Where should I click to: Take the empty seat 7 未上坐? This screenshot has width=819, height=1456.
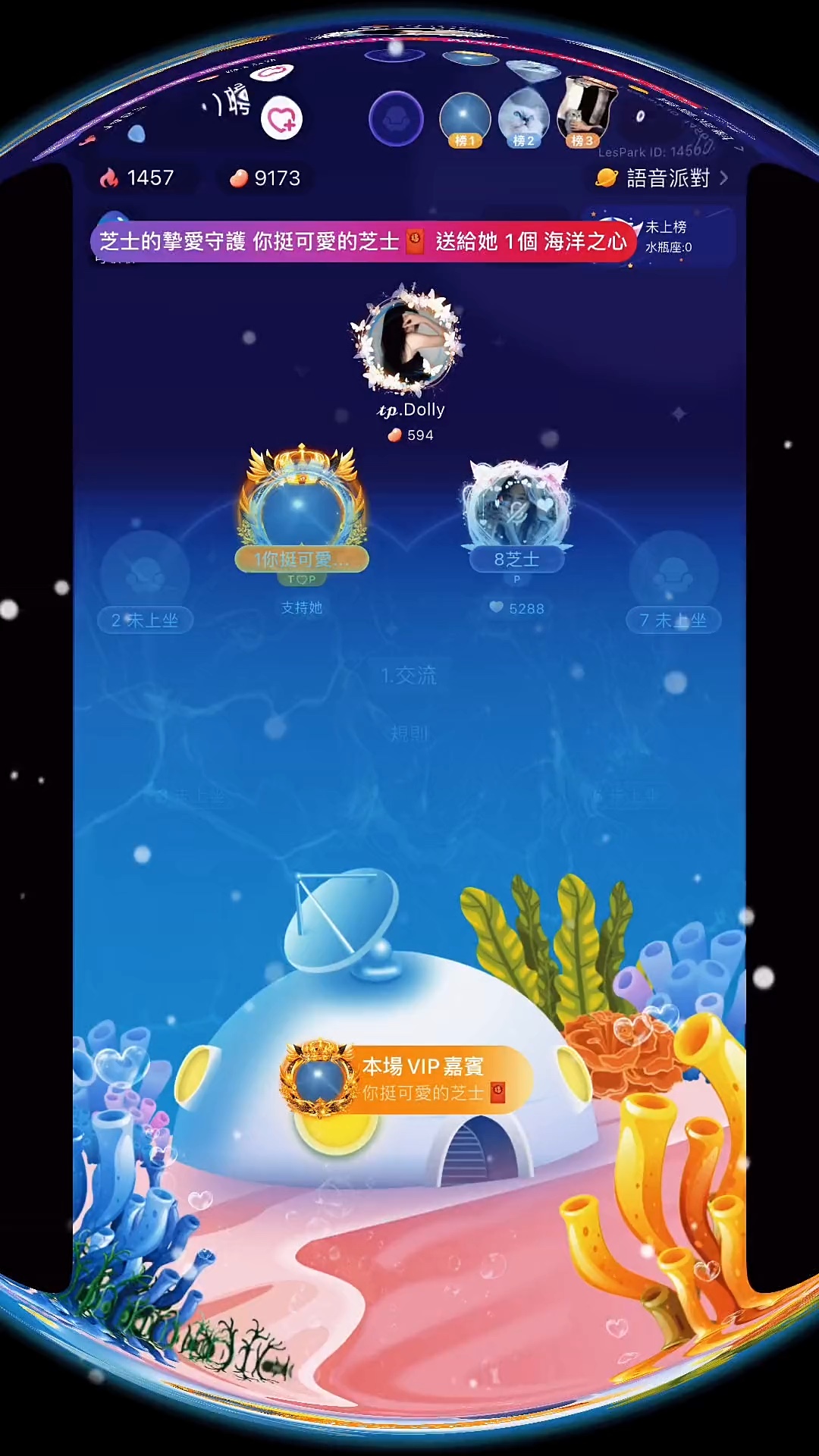pos(673,576)
